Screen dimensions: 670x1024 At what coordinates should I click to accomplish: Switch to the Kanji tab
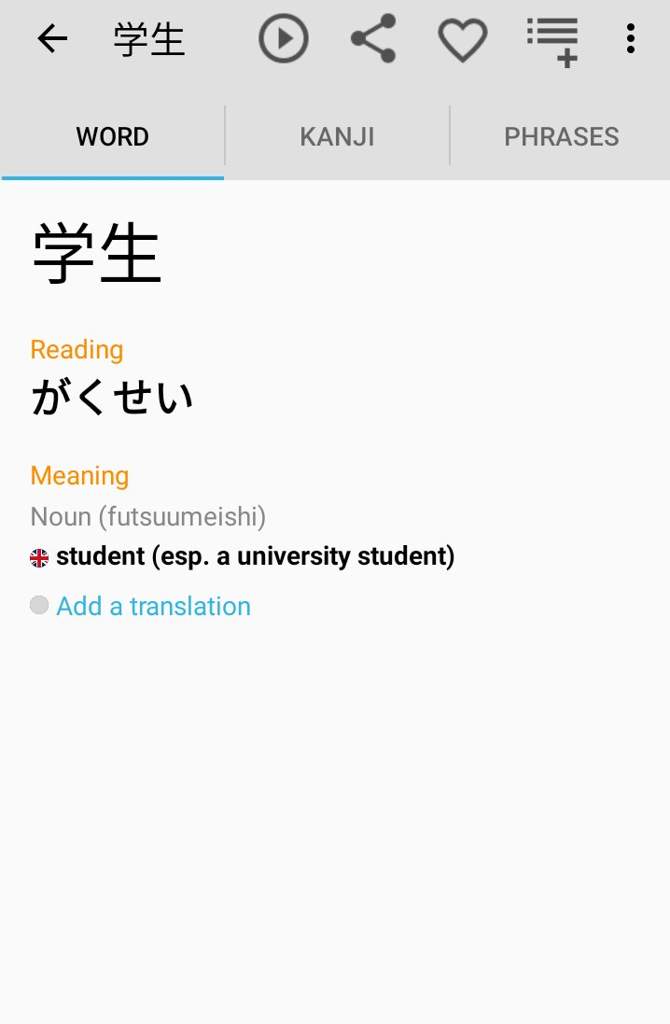[337, 137]
